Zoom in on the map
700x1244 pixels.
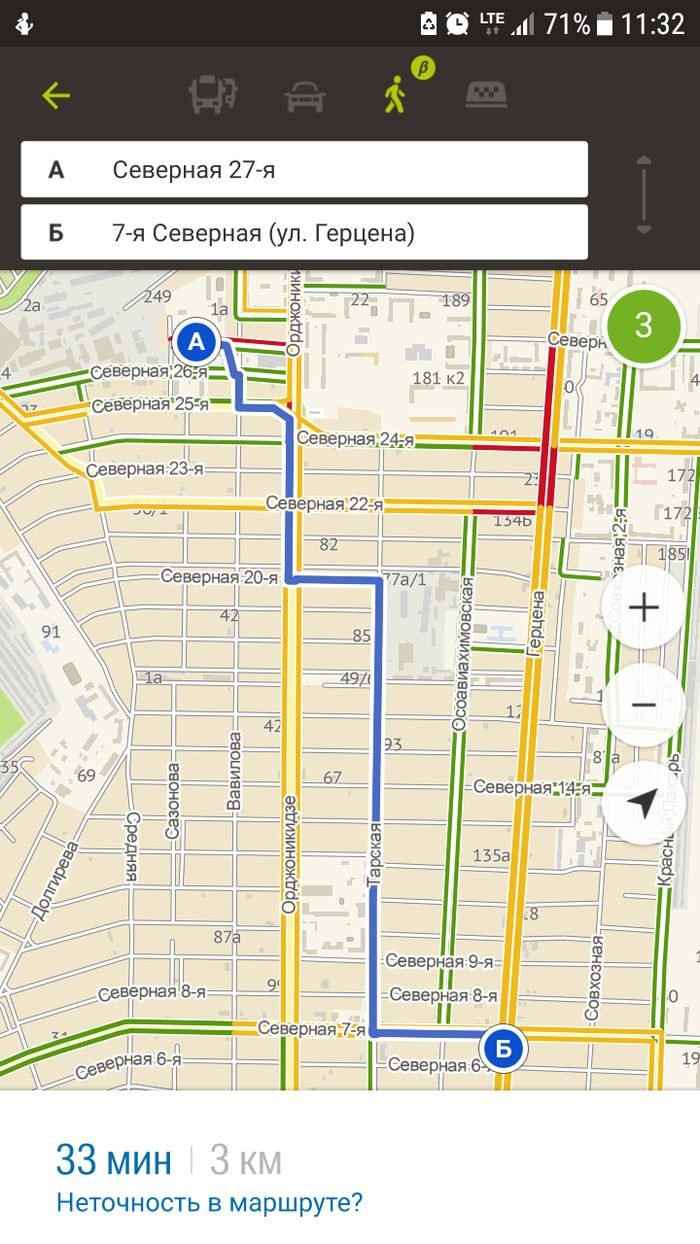point(643,608)
